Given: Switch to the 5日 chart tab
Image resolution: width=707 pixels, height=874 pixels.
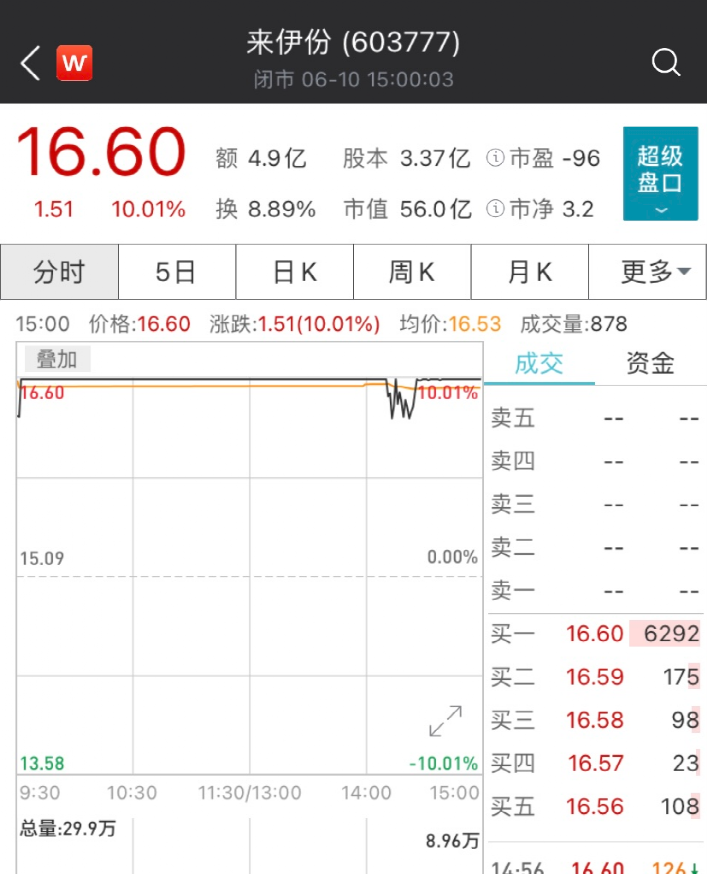Looking at the screenshot, I should click(x=176, y=272).
